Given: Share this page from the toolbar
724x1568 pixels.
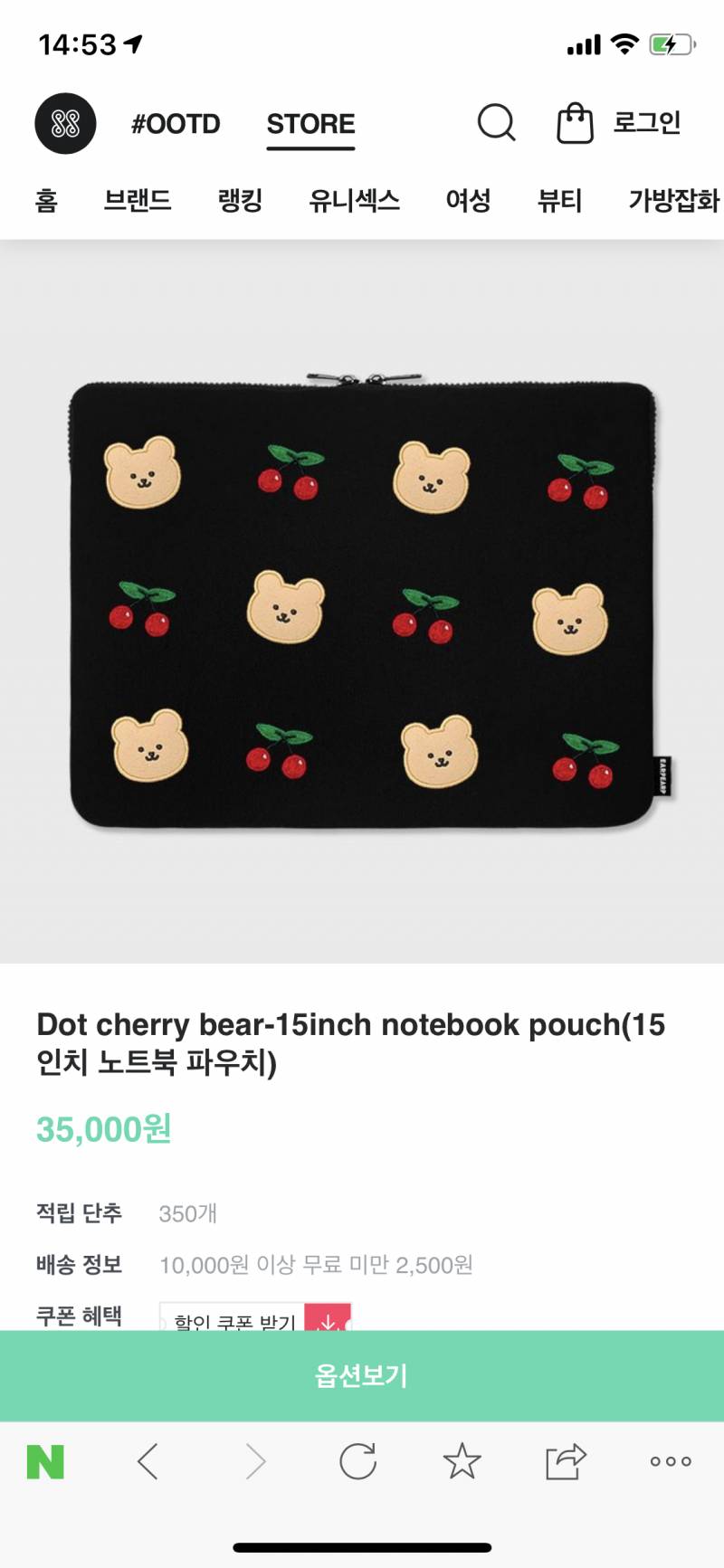Looking at the screenshot, I should (566, 1461).
